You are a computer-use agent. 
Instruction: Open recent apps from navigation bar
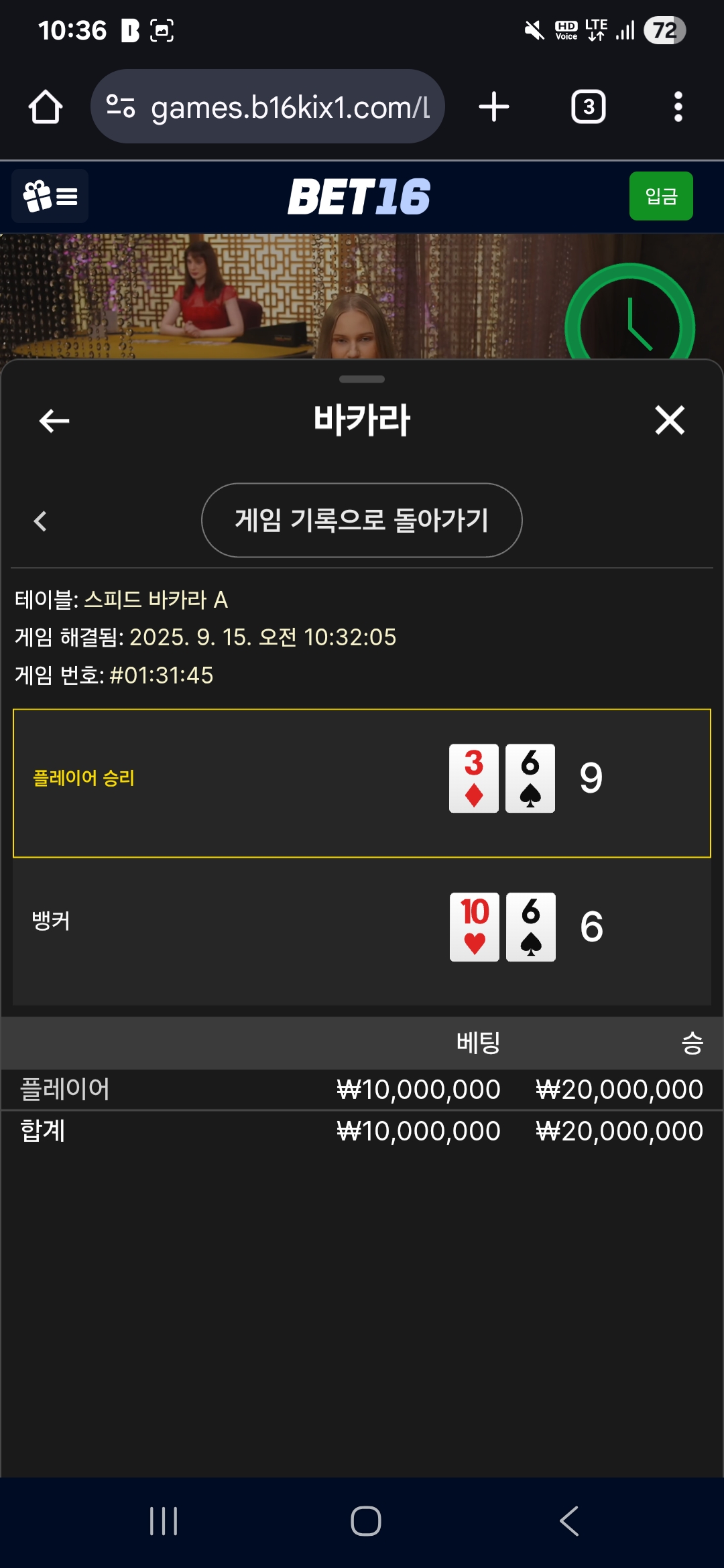point(164,1520)
